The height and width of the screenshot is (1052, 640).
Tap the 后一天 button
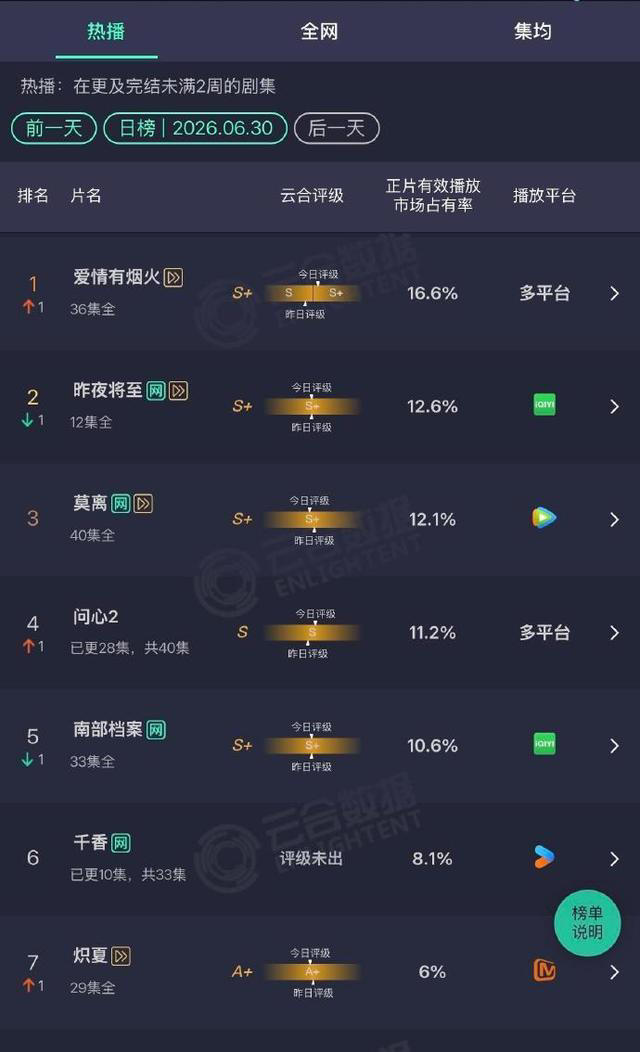(337, 128)
